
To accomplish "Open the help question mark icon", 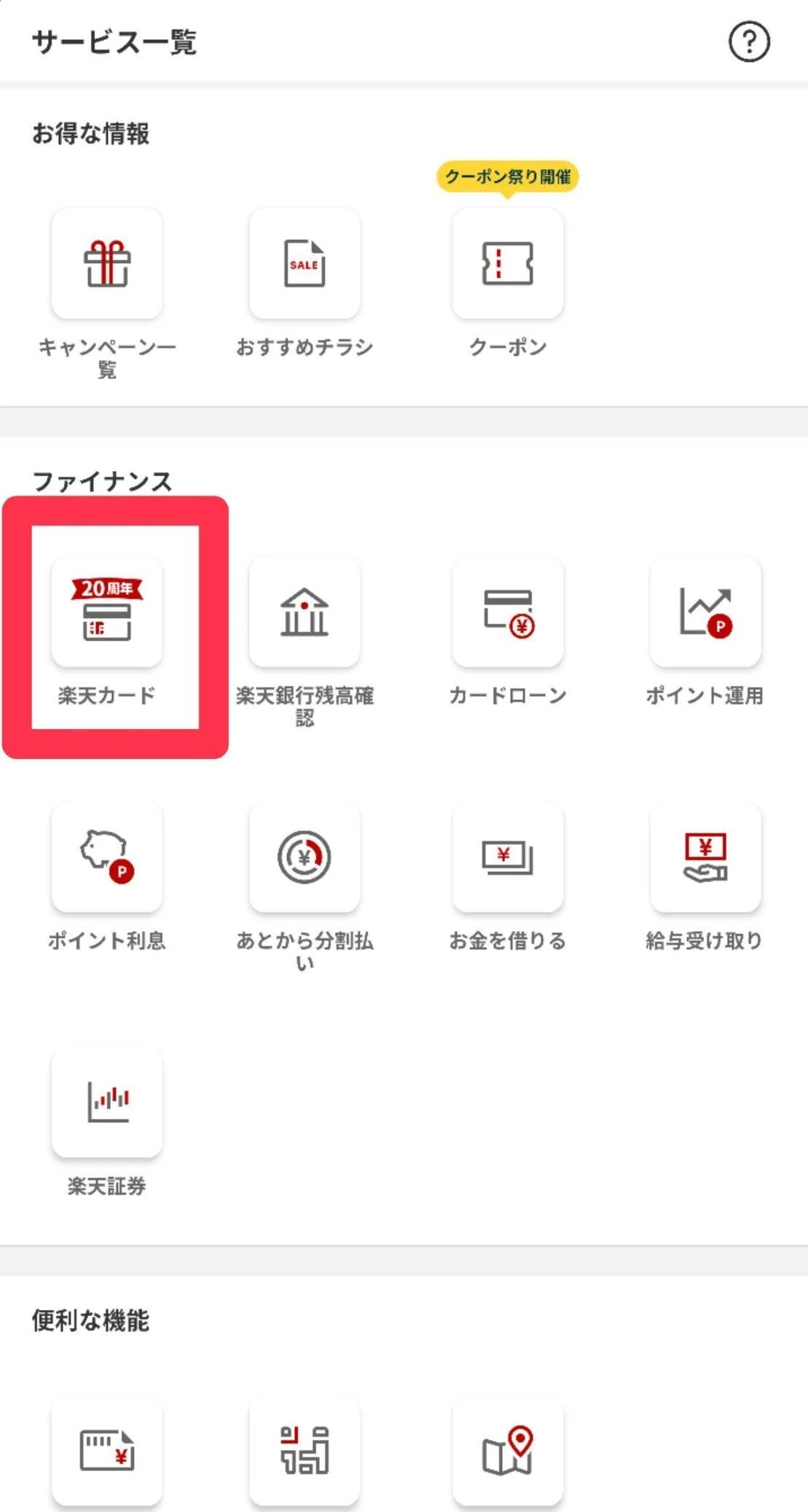I will click(x=749, y=42).
